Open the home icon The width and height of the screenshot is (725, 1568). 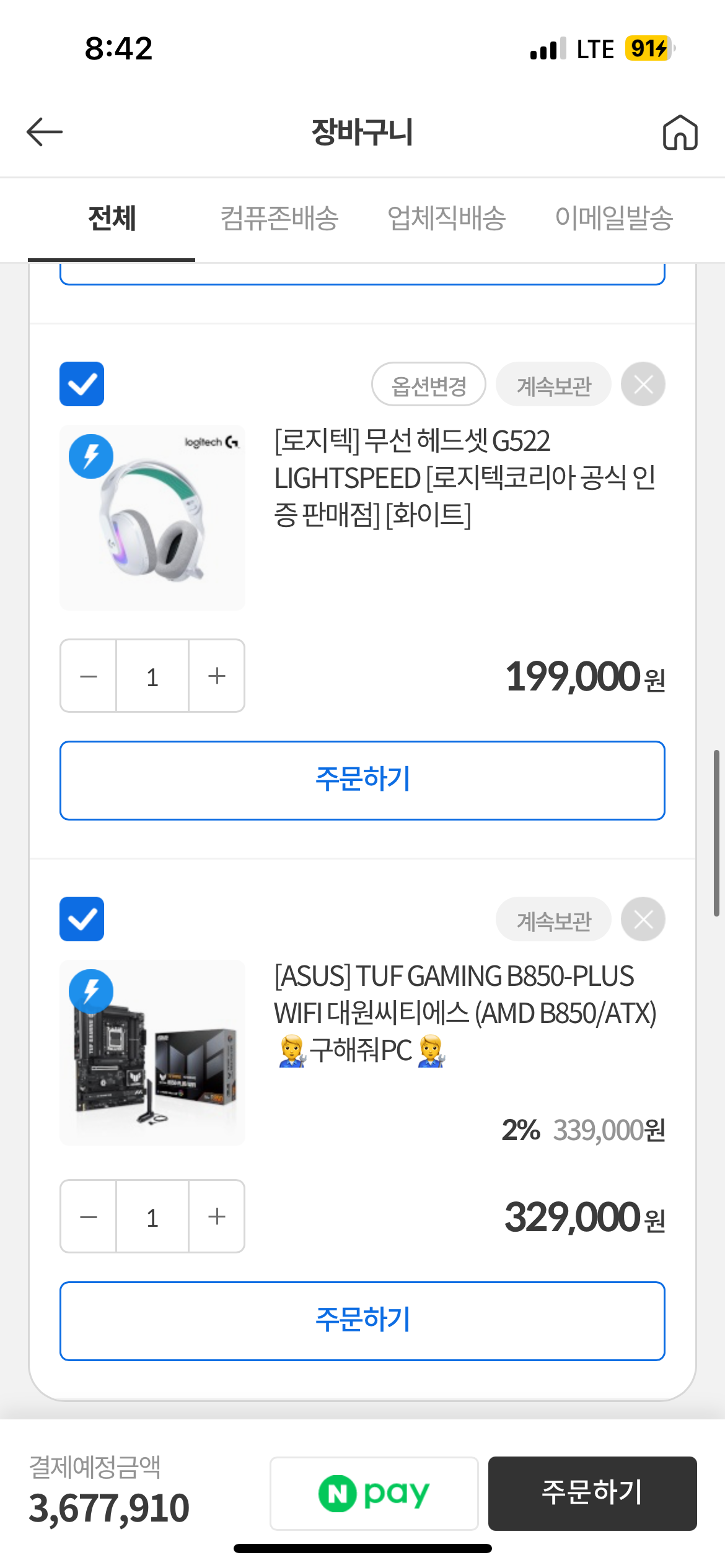point(680,133)
